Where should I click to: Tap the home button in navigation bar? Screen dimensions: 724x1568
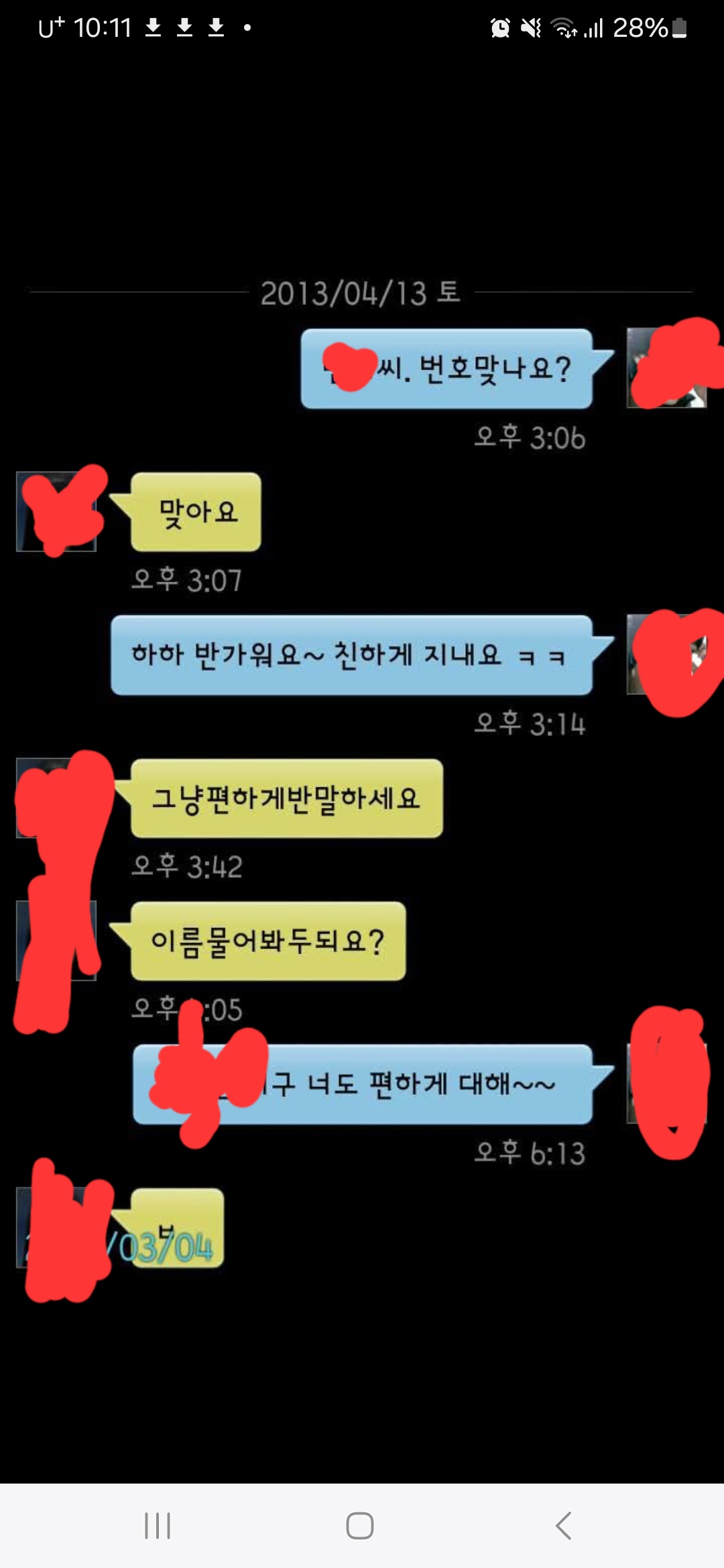click(x=360, y=1526)
